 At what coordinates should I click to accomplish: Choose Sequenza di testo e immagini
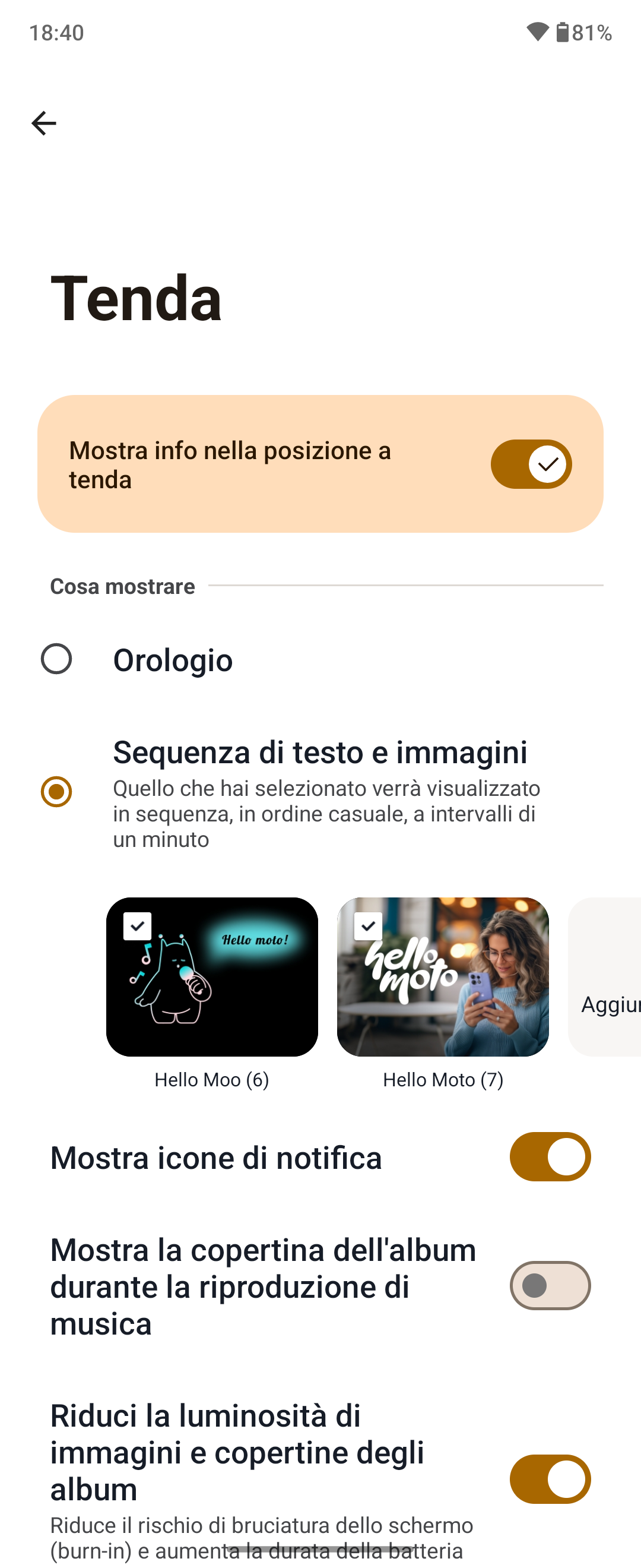[56, 791]
